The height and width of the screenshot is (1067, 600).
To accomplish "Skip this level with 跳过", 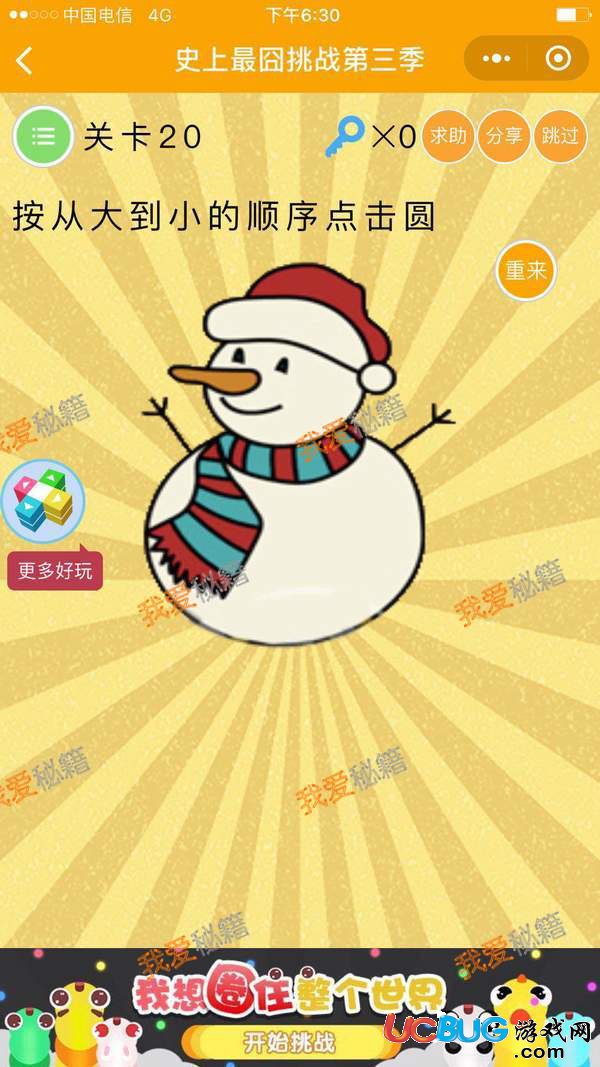I will (x=560, y=136).
